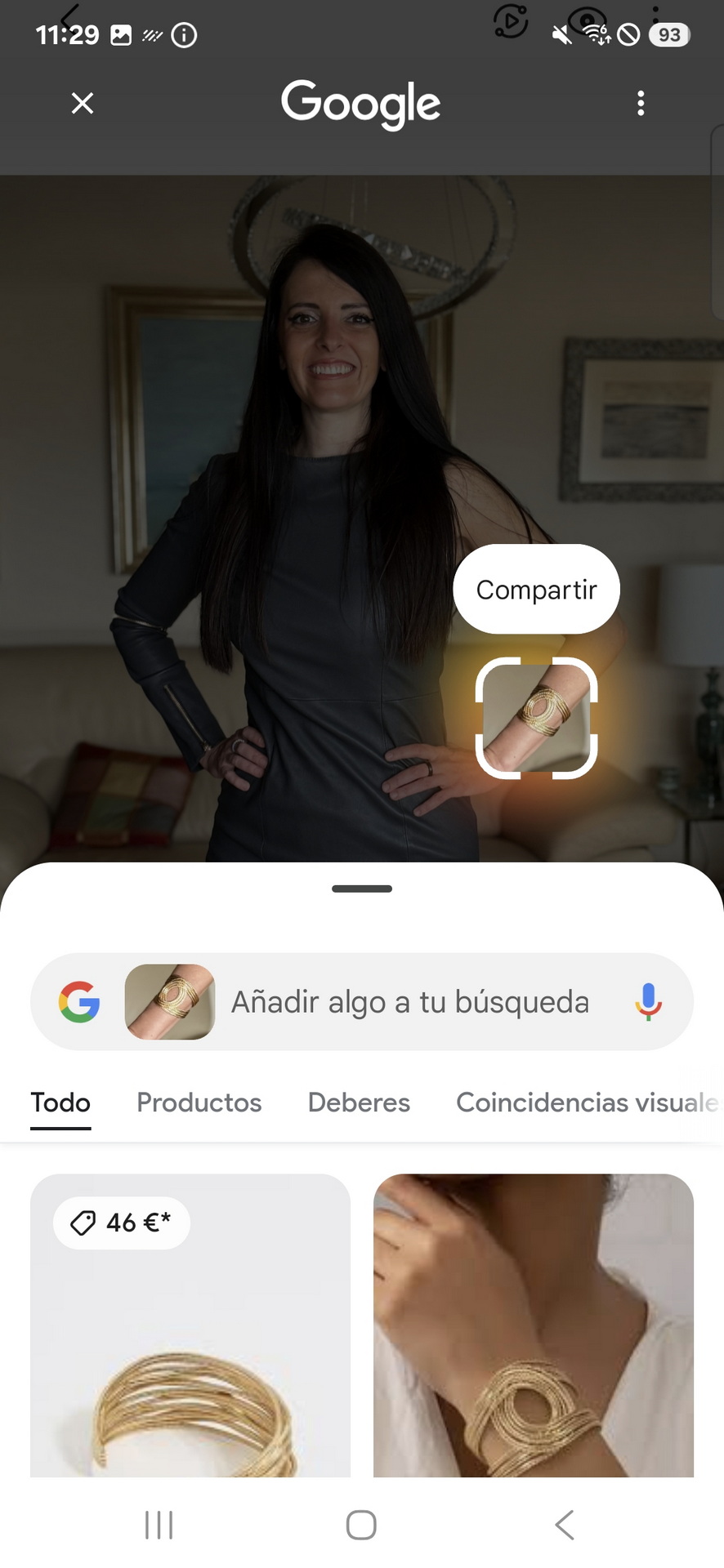Open the bracelet-on-wrist photo result
724x1568 pixels.
[534, 1325]
